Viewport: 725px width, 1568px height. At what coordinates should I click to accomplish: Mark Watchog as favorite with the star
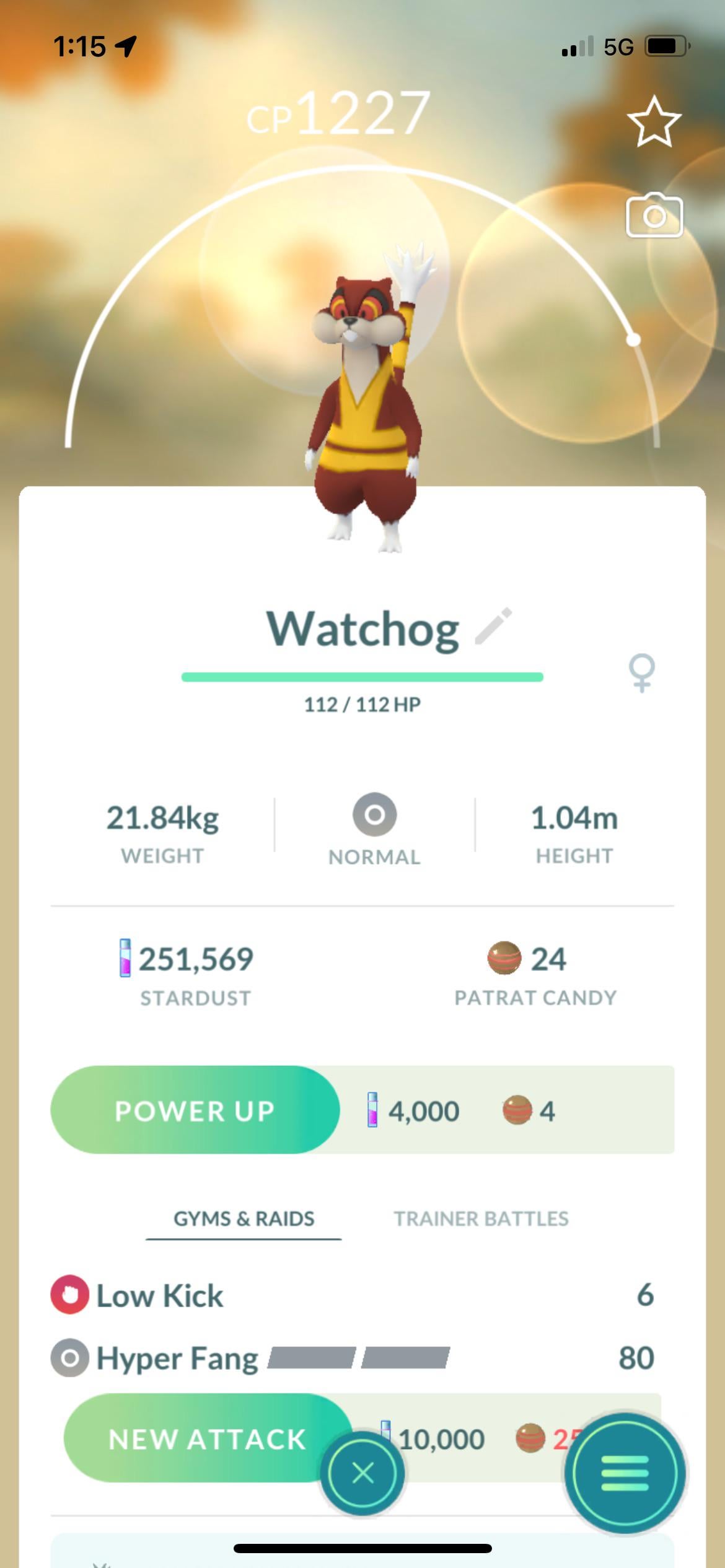point(654,121)
